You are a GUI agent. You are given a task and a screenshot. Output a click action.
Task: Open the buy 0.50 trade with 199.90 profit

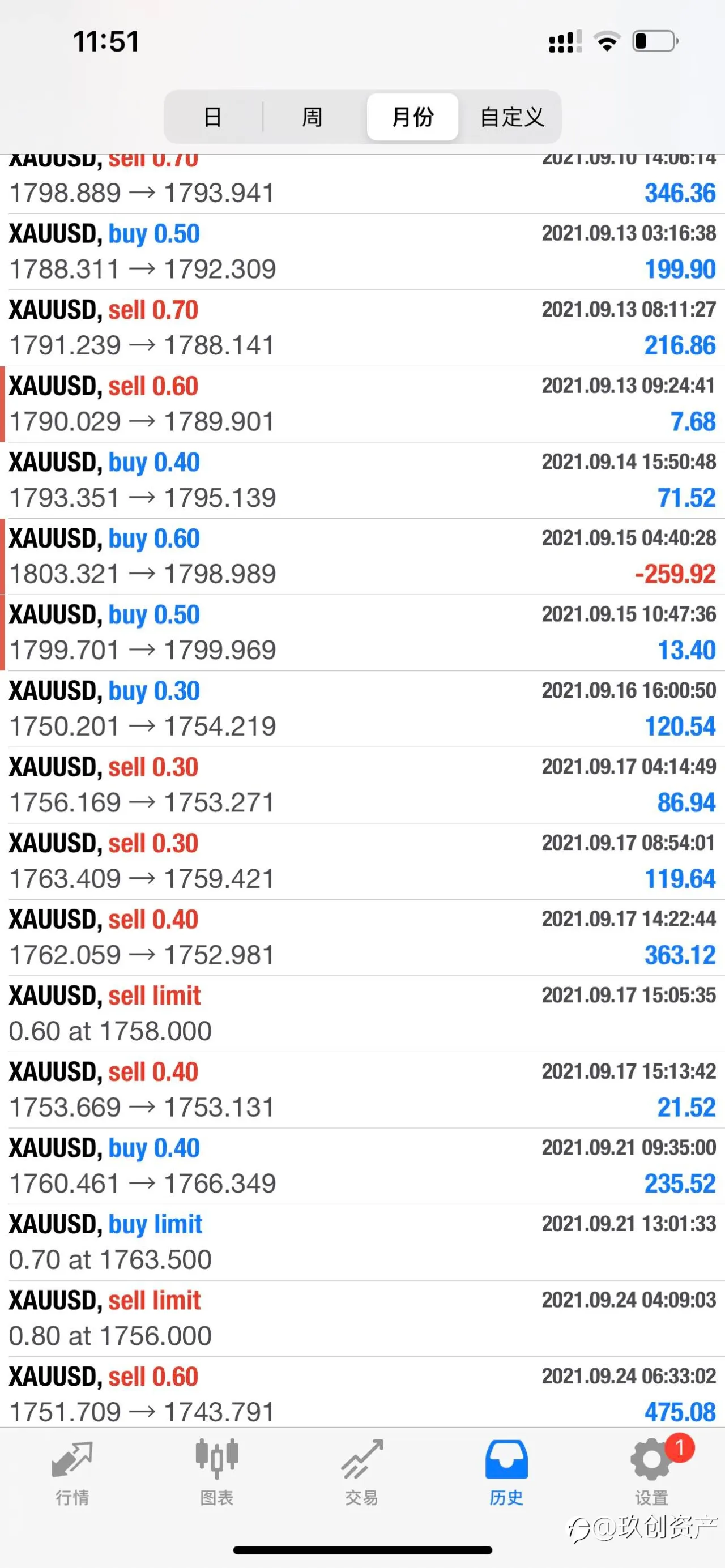[x=362, y=252]
